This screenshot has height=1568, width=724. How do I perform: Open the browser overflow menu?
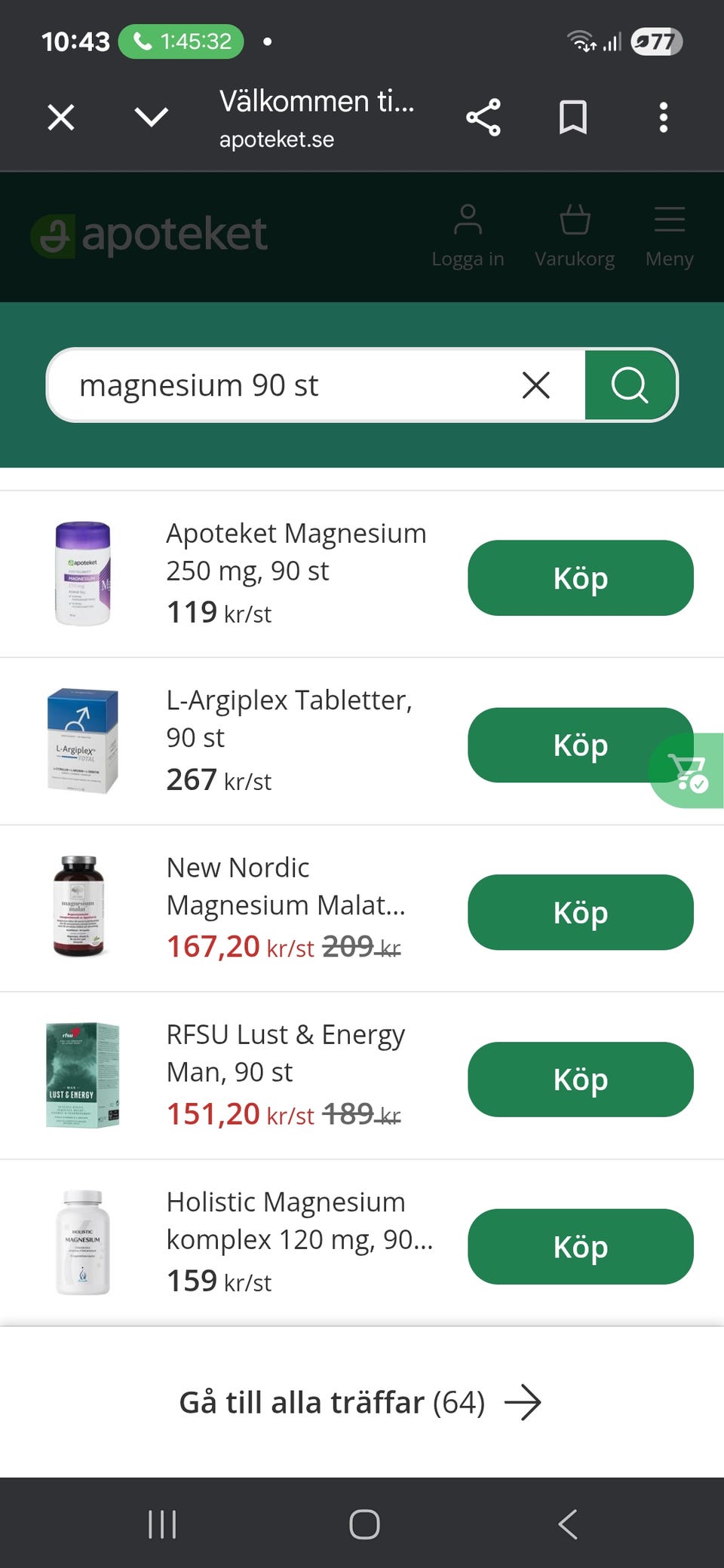click(664, 118)
